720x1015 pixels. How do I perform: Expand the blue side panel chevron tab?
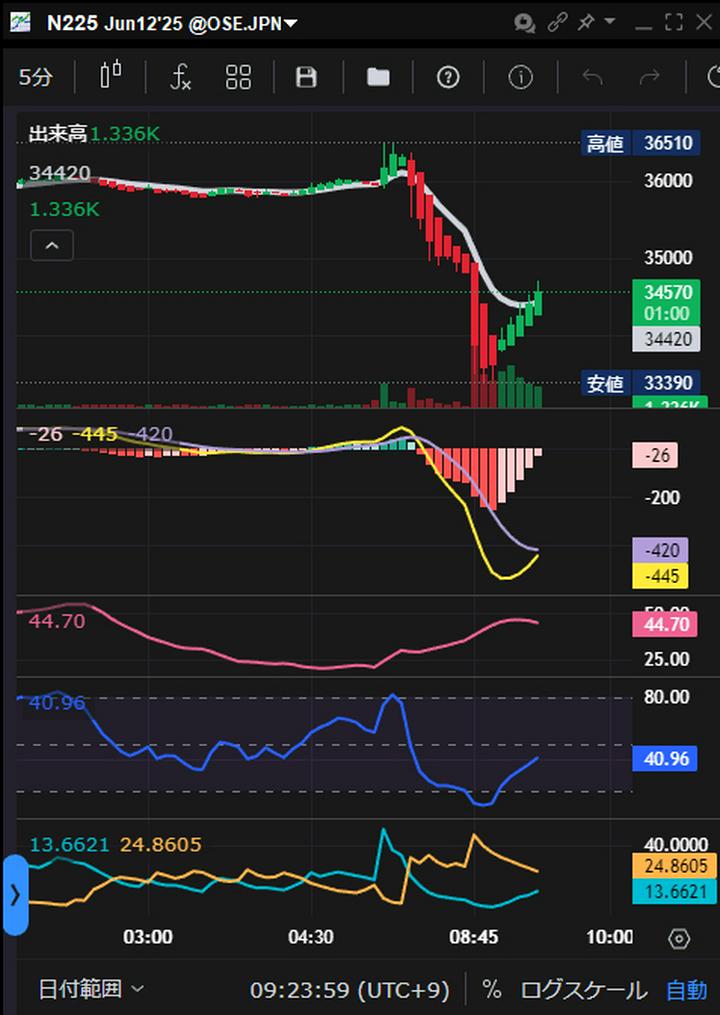(x=13, y=896)
